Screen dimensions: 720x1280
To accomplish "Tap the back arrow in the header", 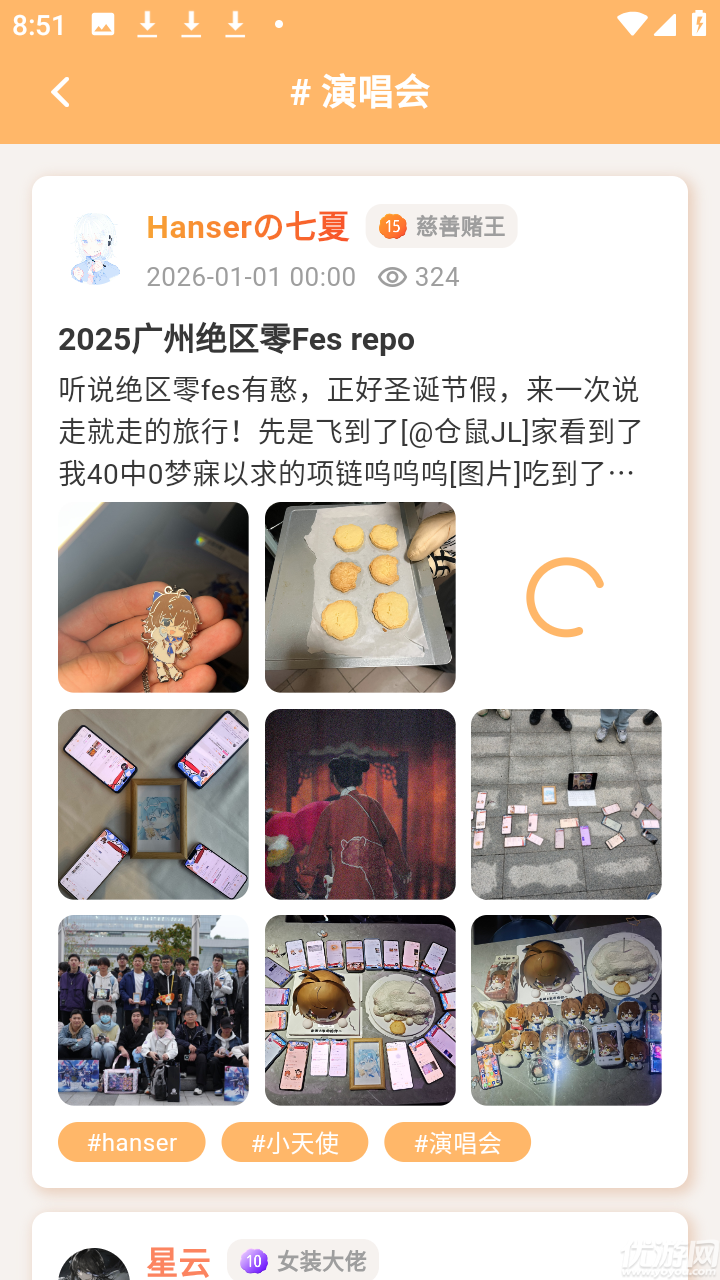I will pos(60,91).
